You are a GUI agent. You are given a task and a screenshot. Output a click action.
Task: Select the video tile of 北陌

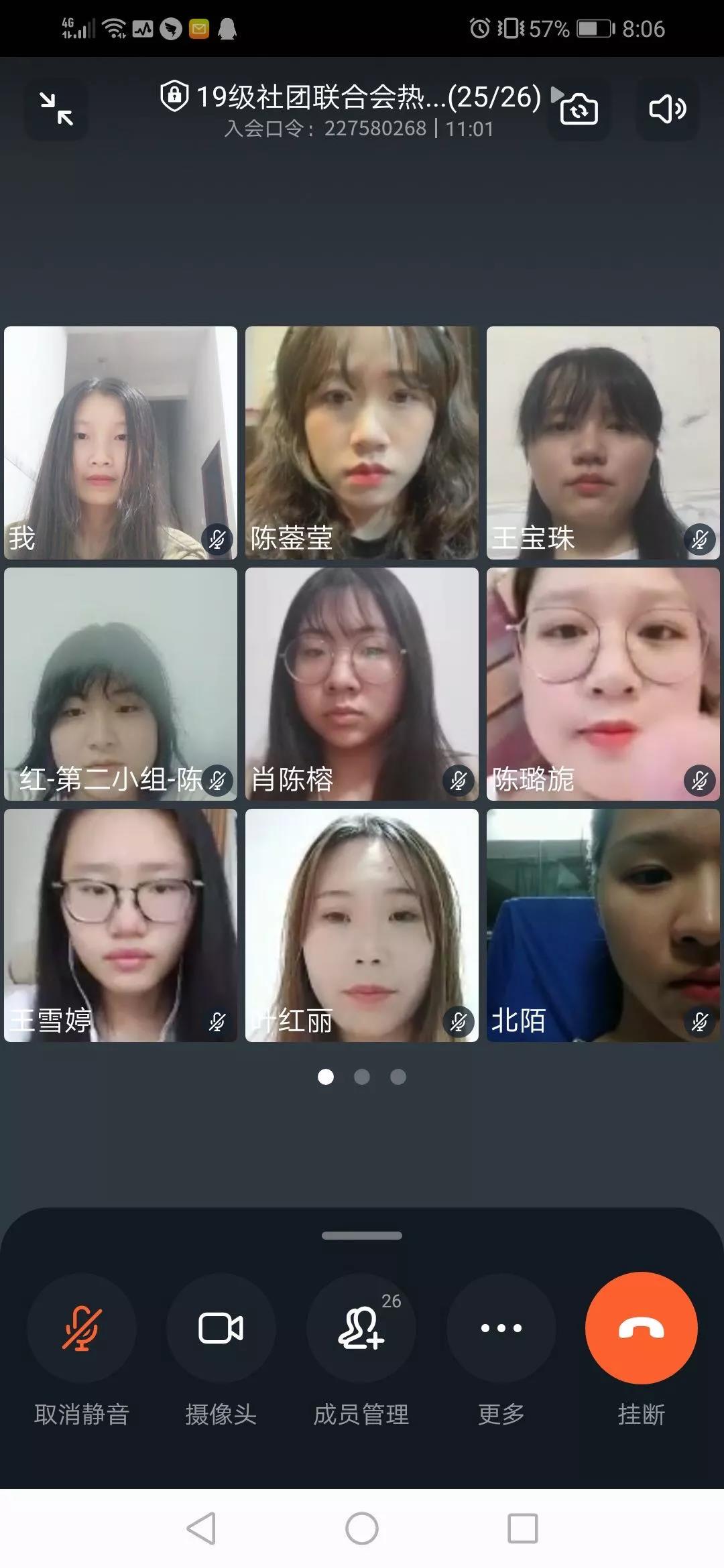(603, 925)
